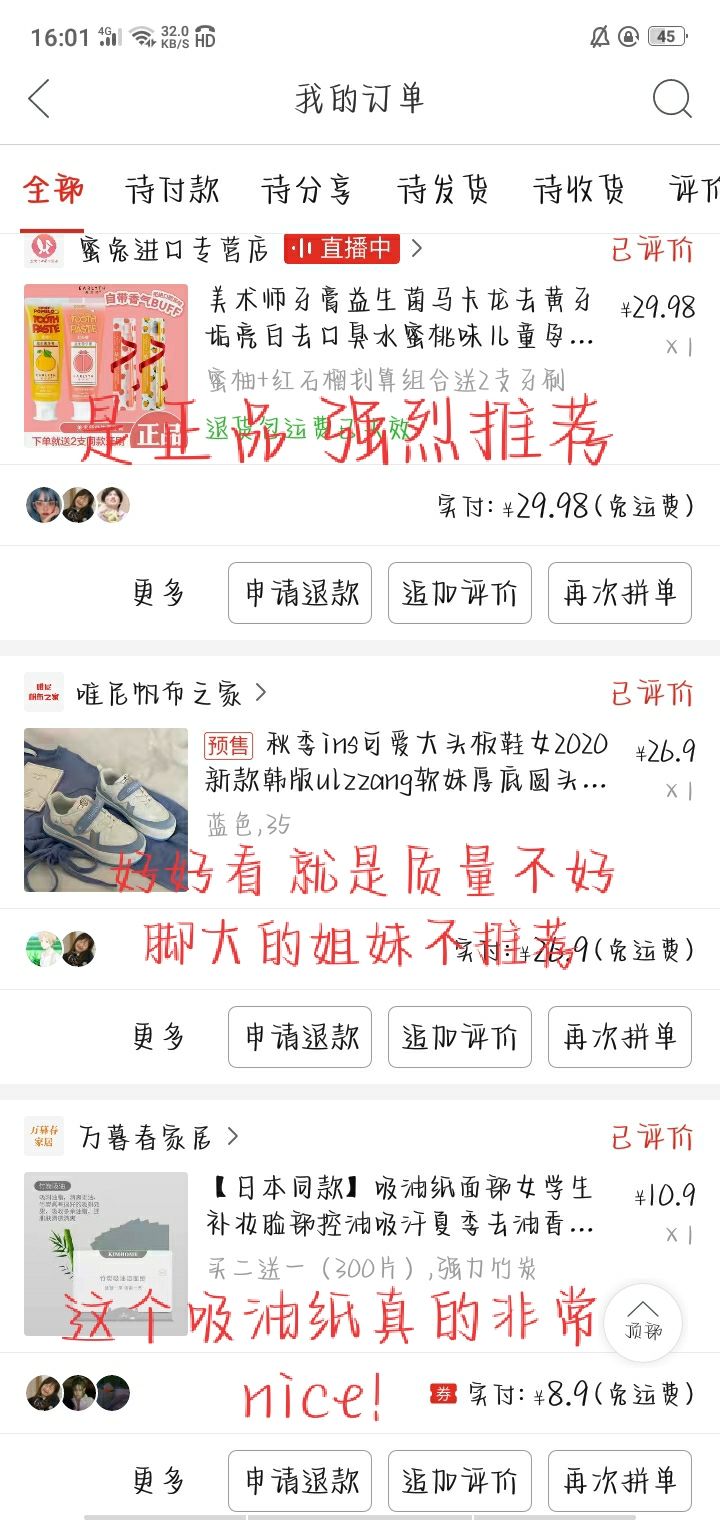The image size is (720, 1520).
Task: Open search with the magnifier icon
Action: [x=672, y=98]
